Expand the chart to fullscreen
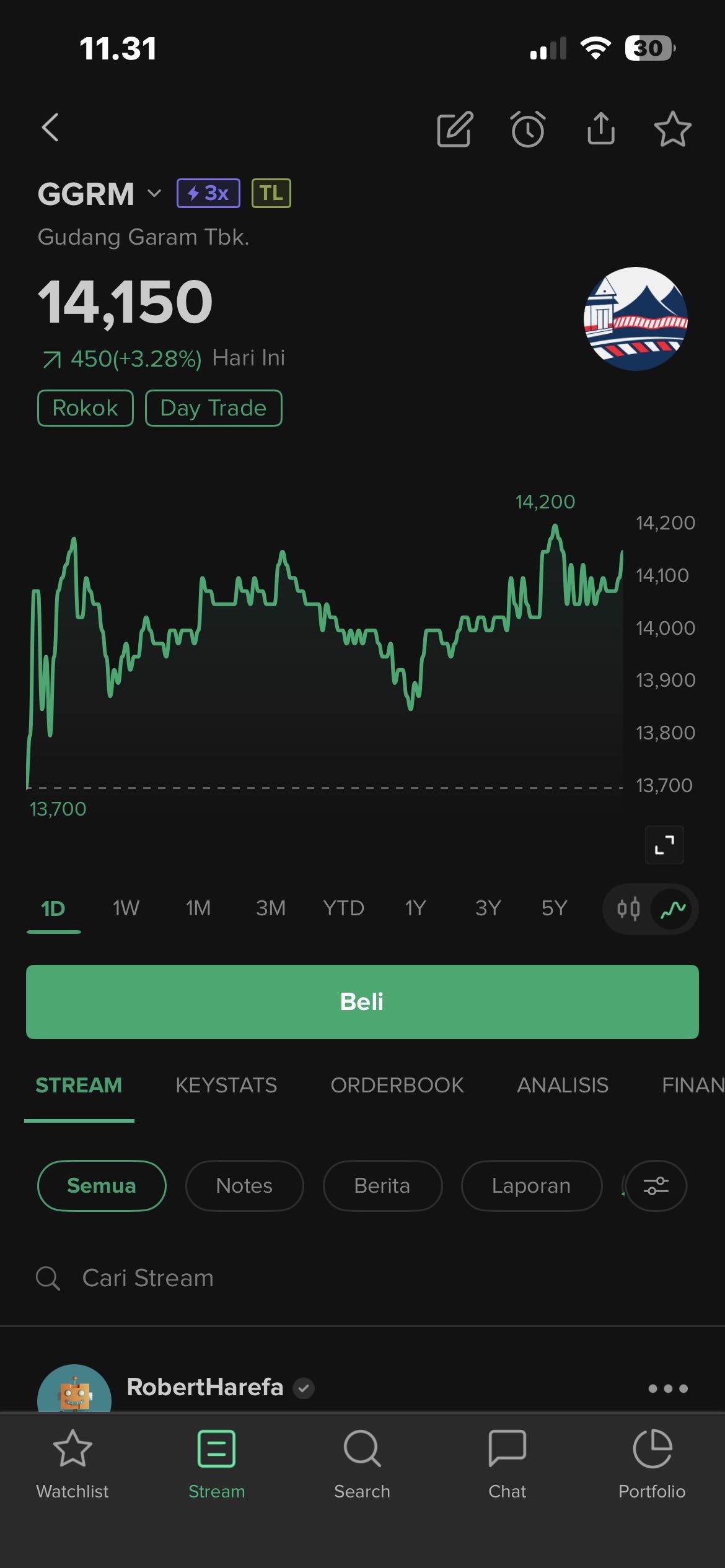 coord(664,845)
